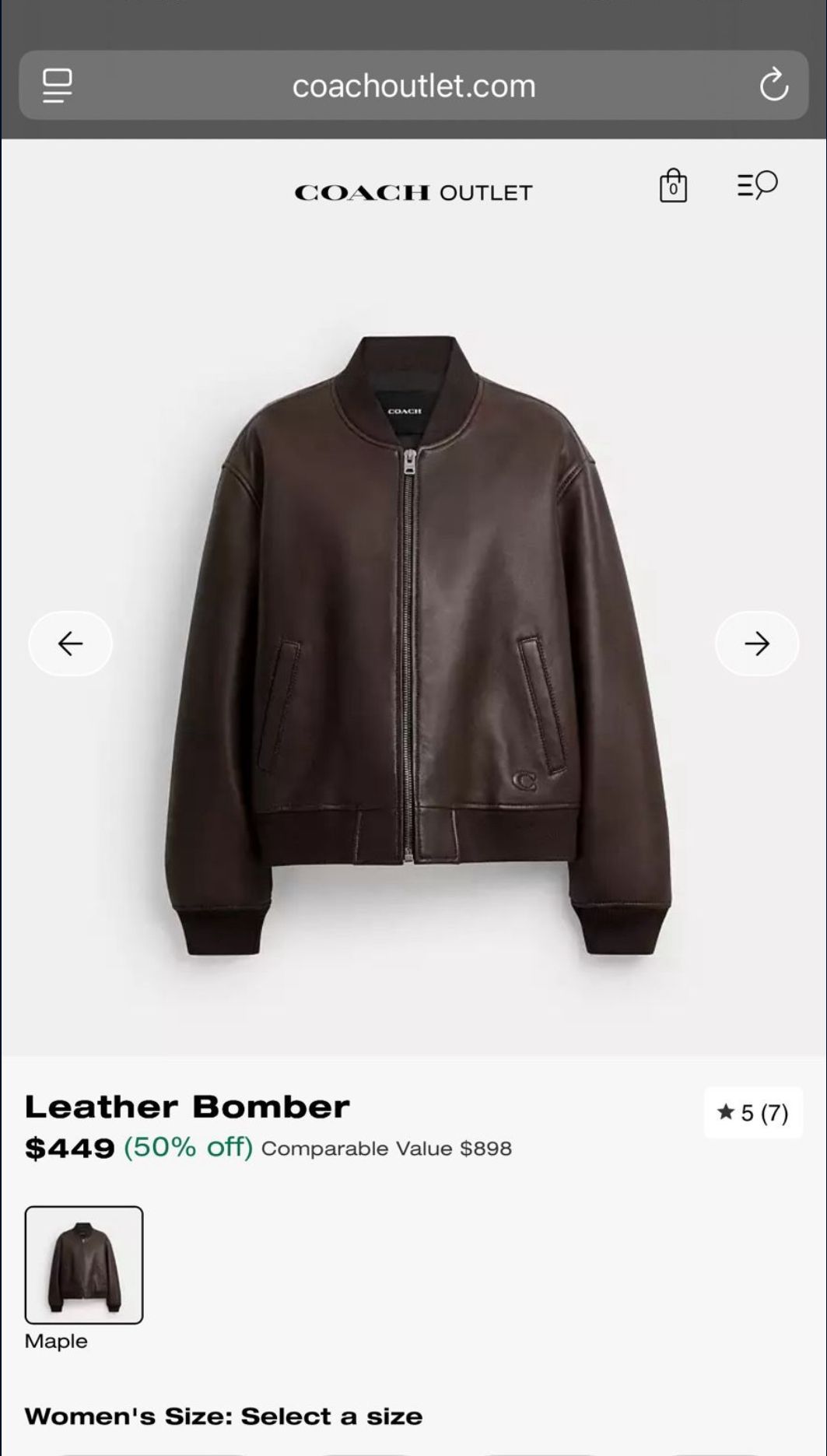Open the browser page settings icon
This screenshot has height=1456, width=827.
click(58, 86)
